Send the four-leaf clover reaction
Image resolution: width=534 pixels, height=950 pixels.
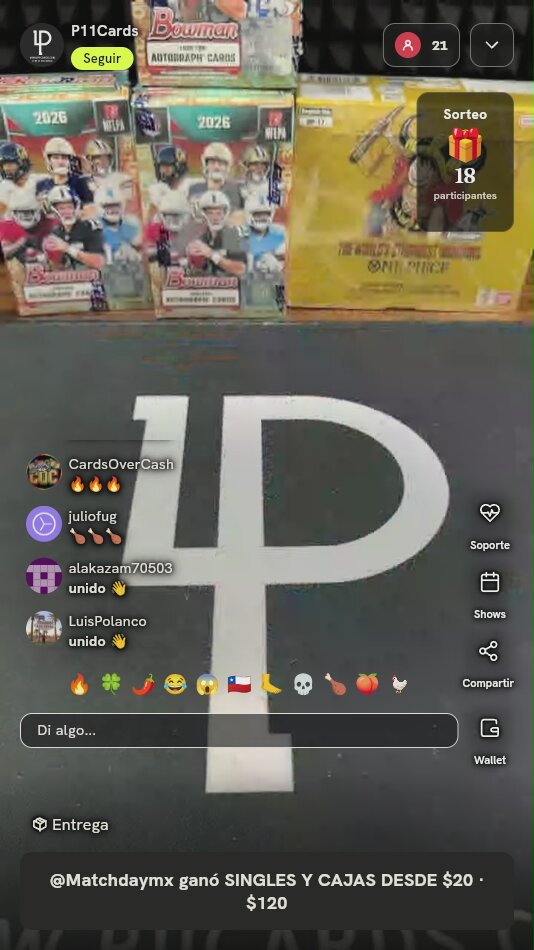(111, 684)
